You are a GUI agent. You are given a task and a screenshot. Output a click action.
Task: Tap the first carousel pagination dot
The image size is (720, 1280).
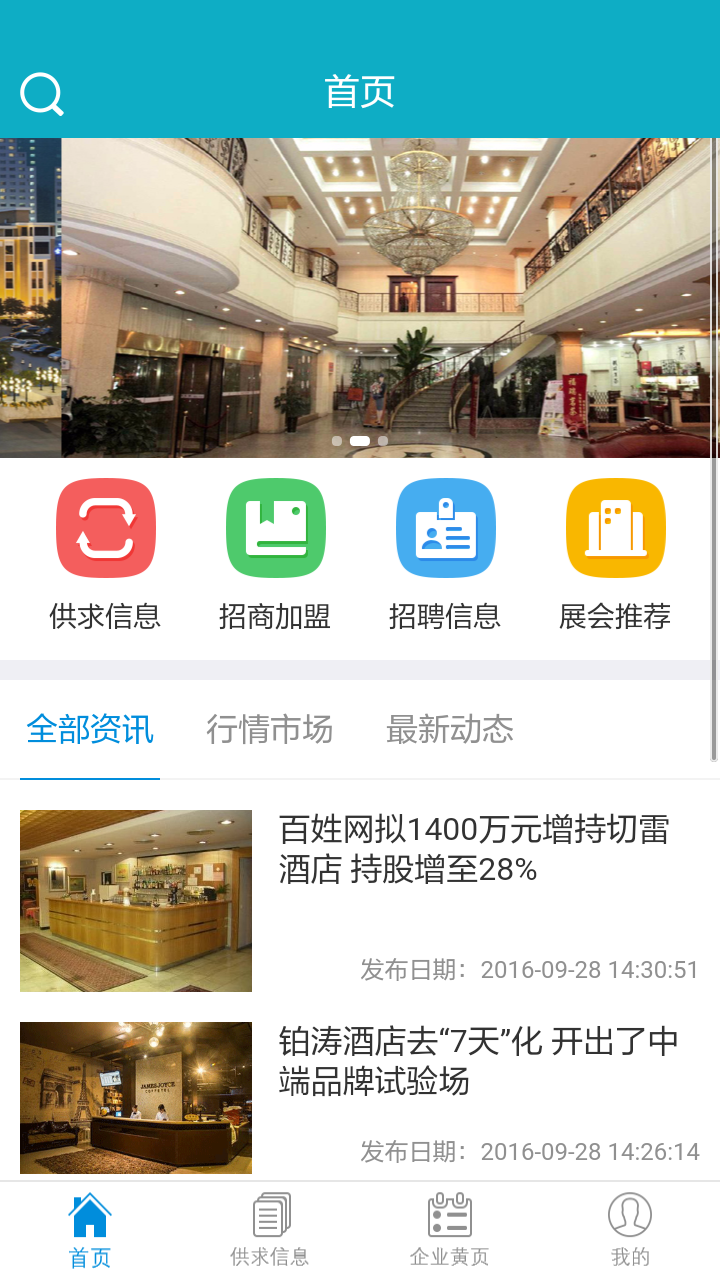point(338,440)
